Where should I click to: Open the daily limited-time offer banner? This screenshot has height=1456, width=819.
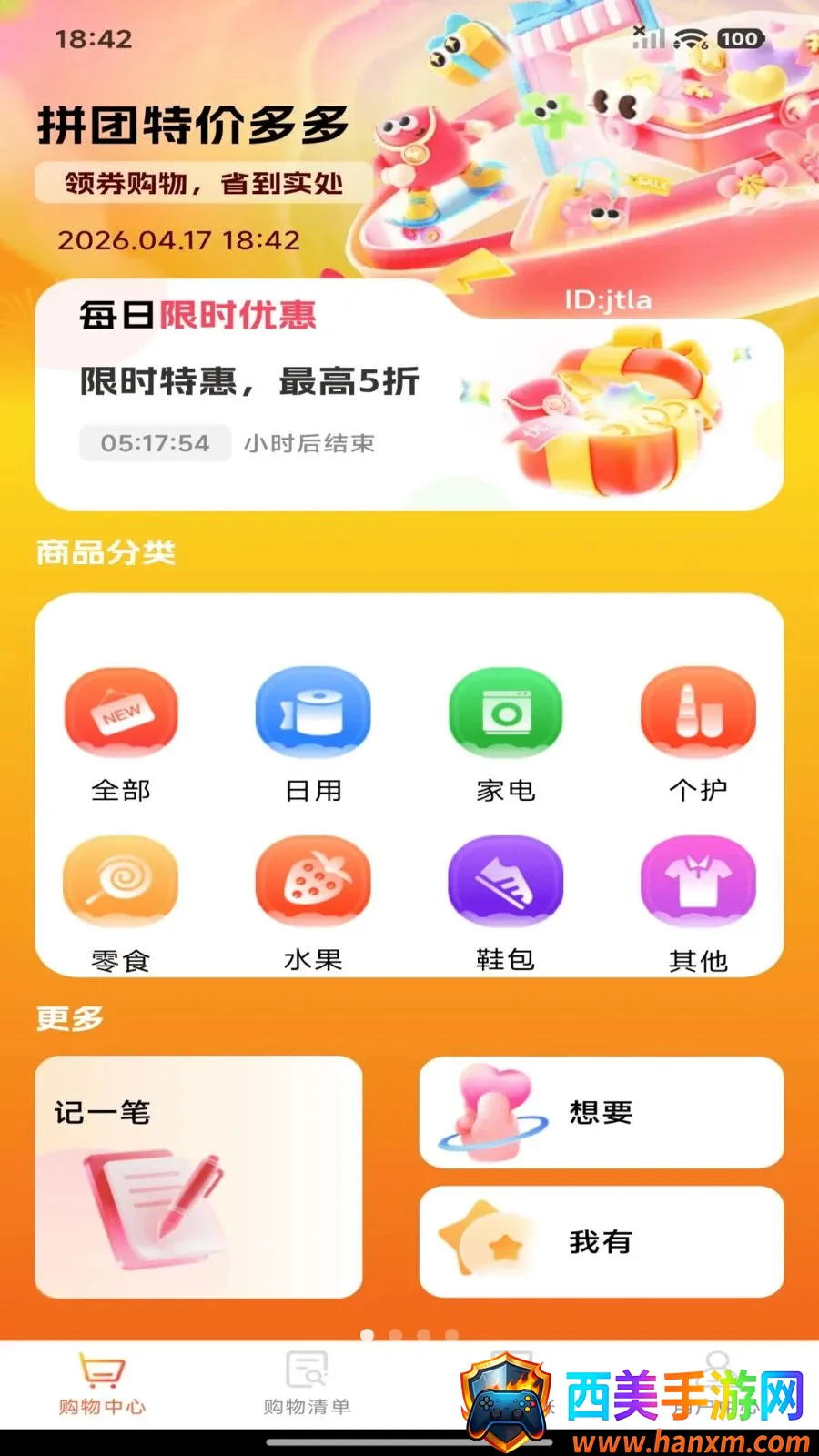(409, 396)
